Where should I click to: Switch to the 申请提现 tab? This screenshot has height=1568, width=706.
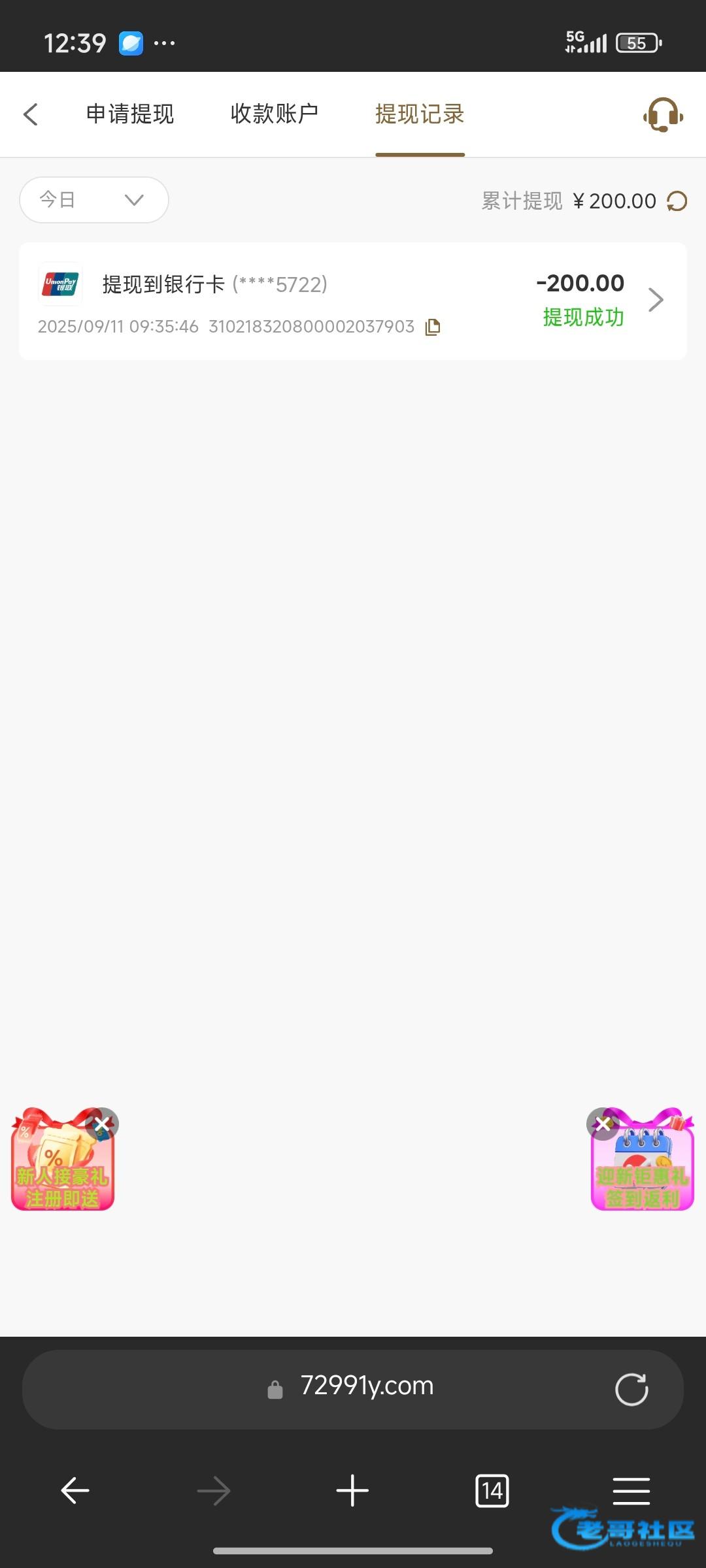tap(130, 114)
